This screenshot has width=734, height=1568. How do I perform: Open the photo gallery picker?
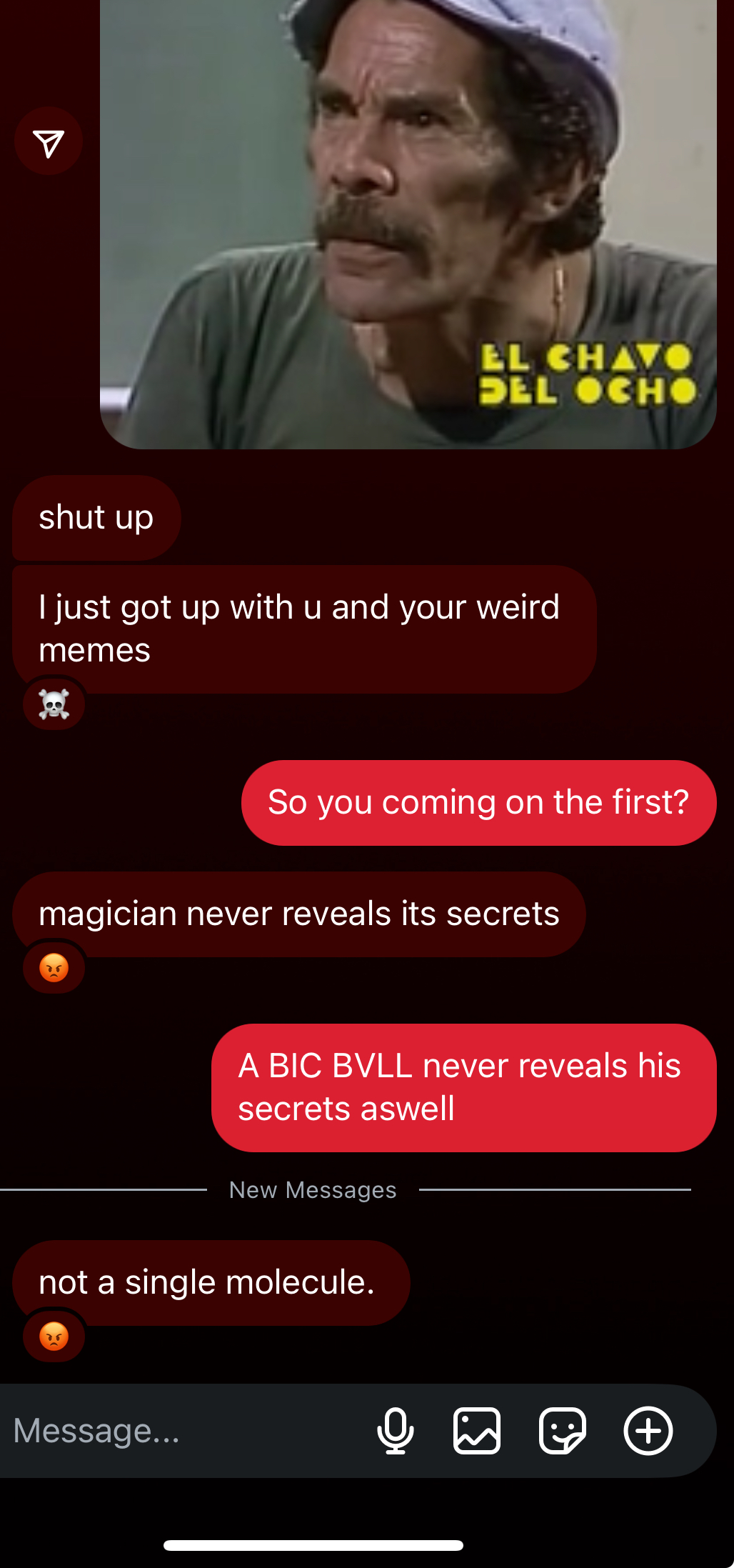[477, 1431]
